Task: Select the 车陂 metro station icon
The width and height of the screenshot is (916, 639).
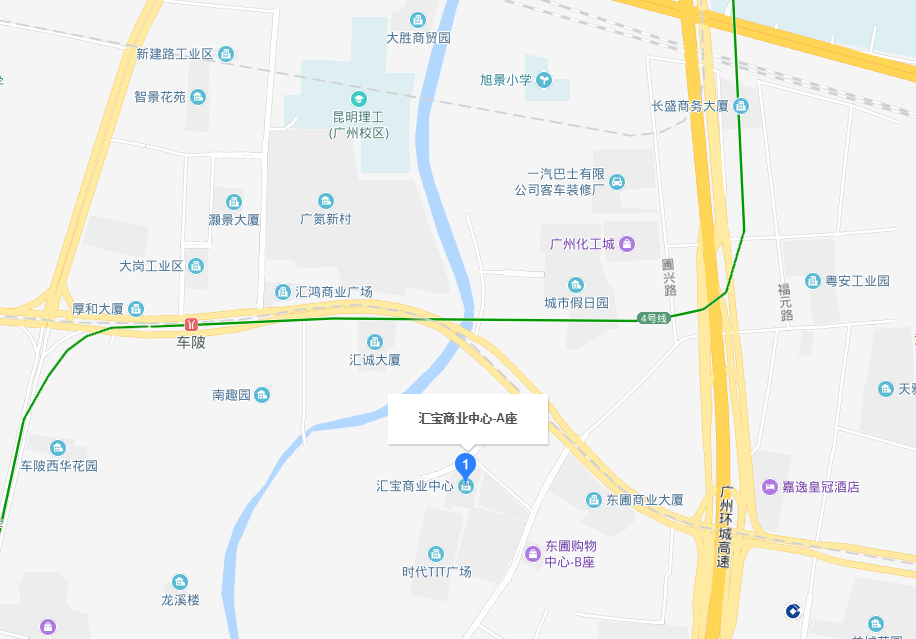Action: [x=190, y=324]
